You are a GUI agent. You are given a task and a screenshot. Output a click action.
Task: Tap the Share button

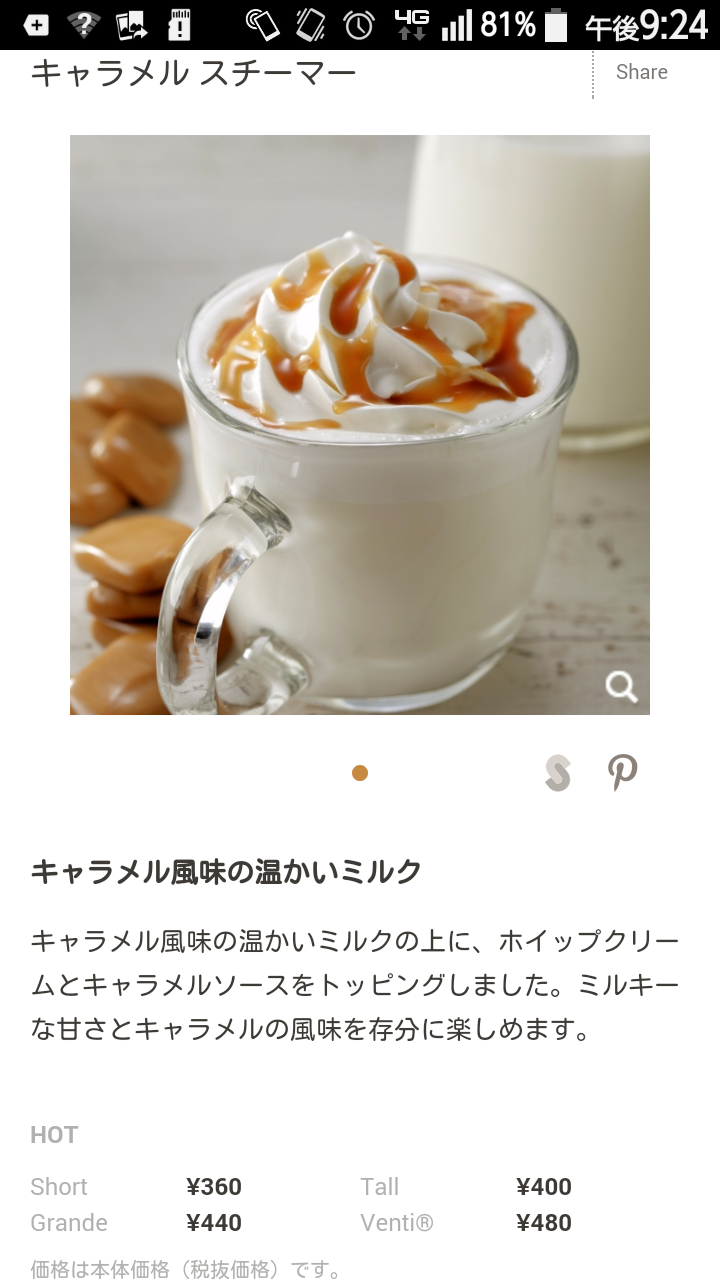tap(641, 72)
